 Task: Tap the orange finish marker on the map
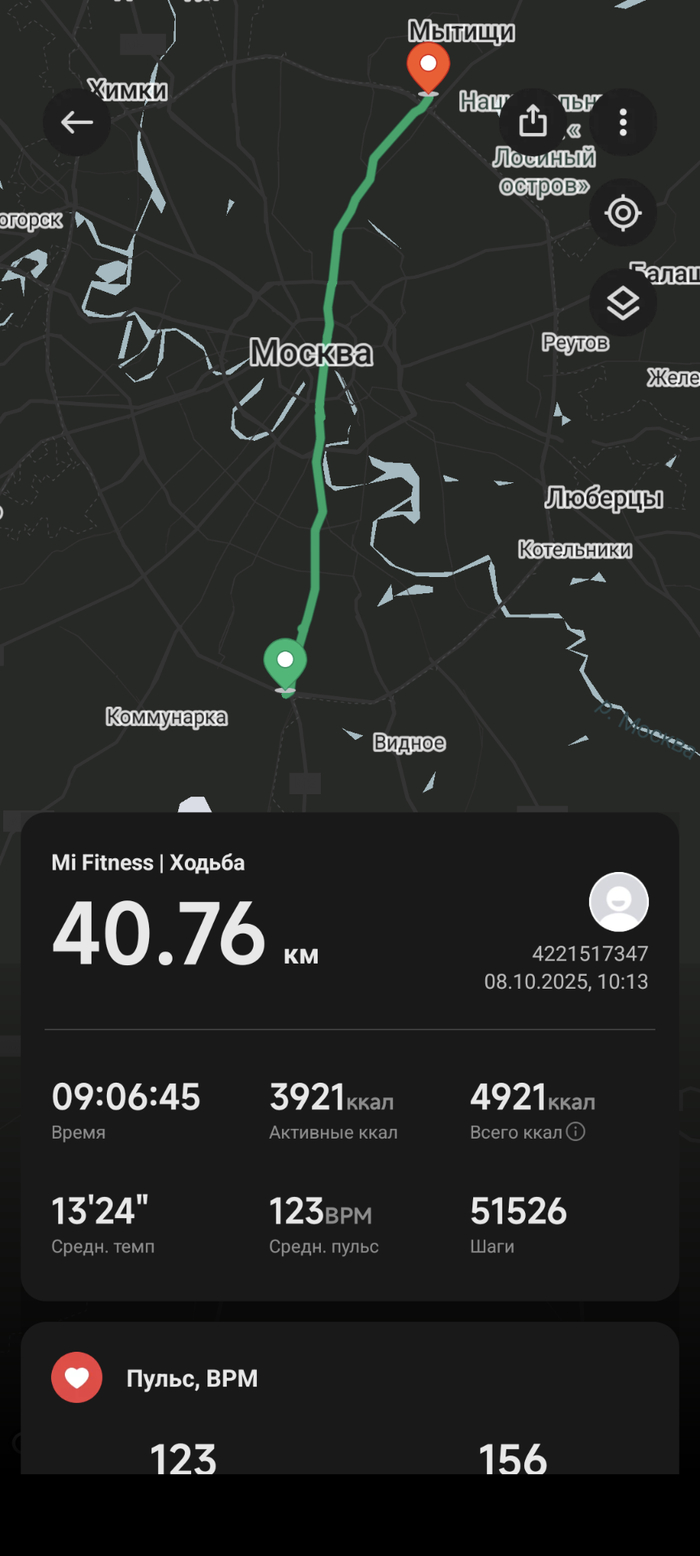[428, 67]
